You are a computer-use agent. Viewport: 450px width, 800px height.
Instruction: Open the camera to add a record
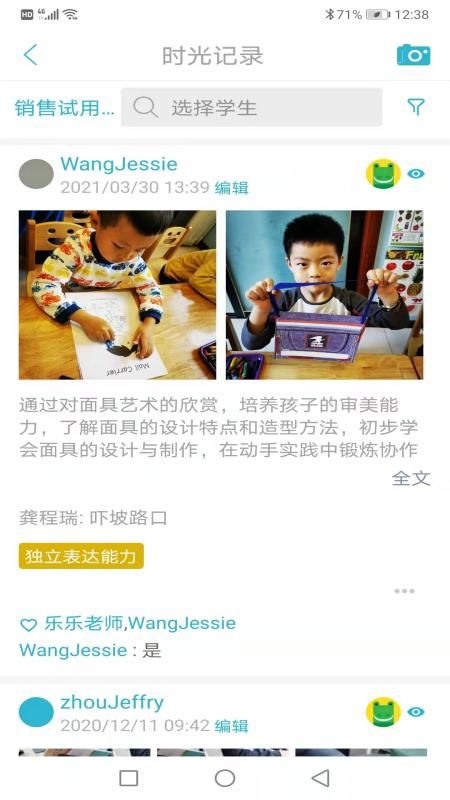pos(413,55)
